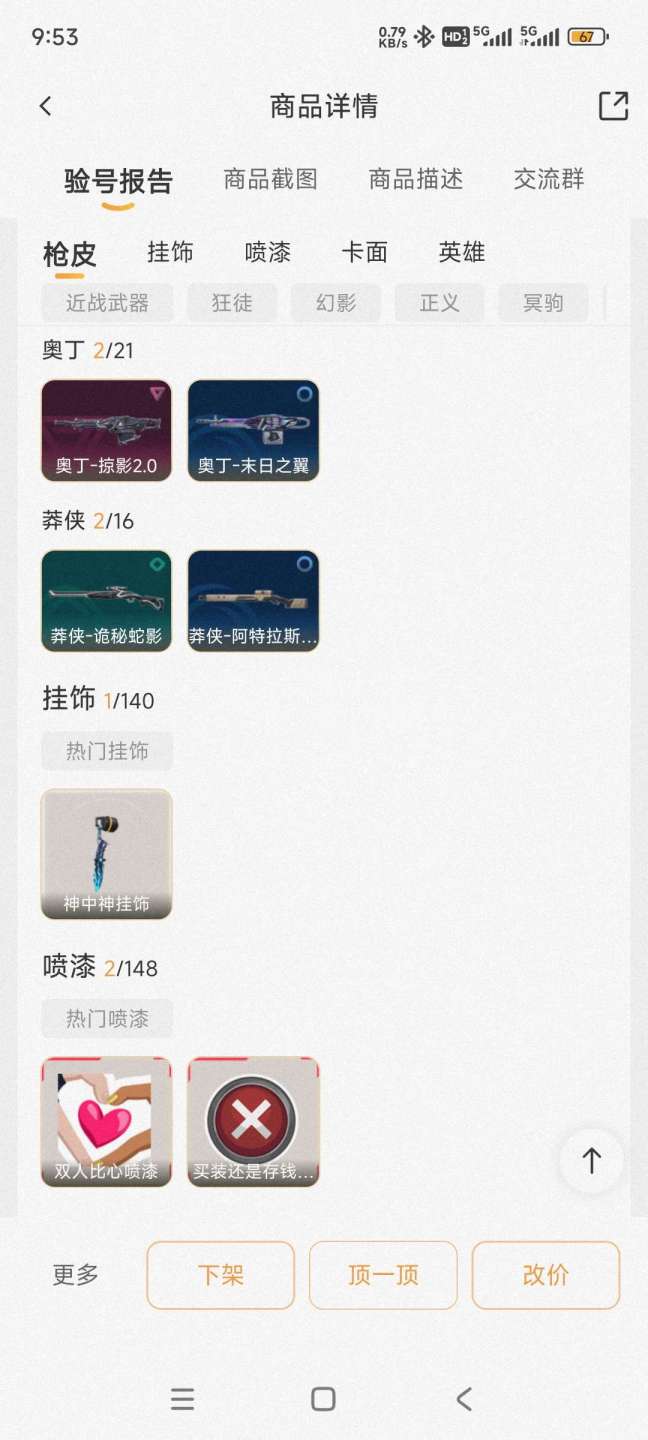Return to top with the up arrow button
The width and height of the screenshot is (648, 1440).
pyautogui.click(x=591, y=1160)
